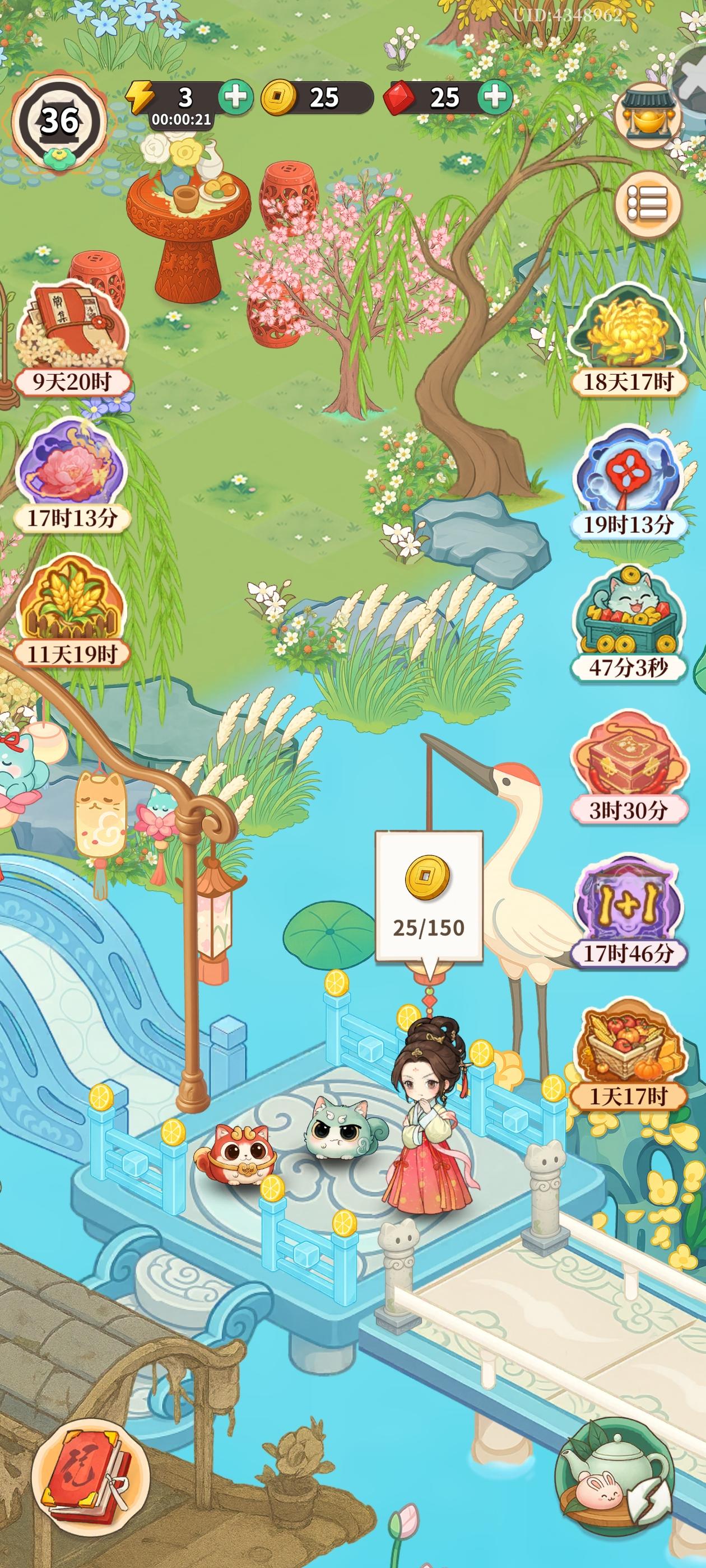The width and height of the screenshot is (706, 1568).
Task: Tap the level 36 badge
Action: coord(58,119)
